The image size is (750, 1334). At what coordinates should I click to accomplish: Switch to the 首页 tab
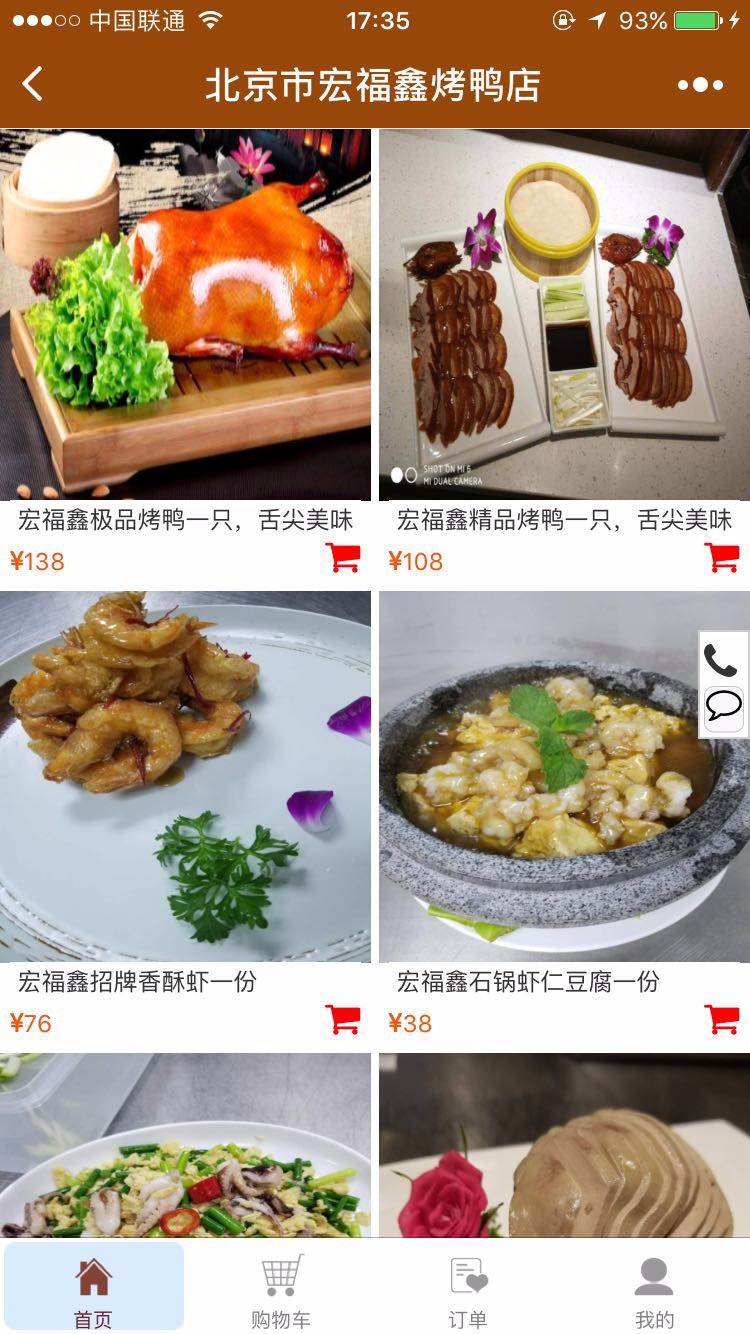coord(94,1287)
